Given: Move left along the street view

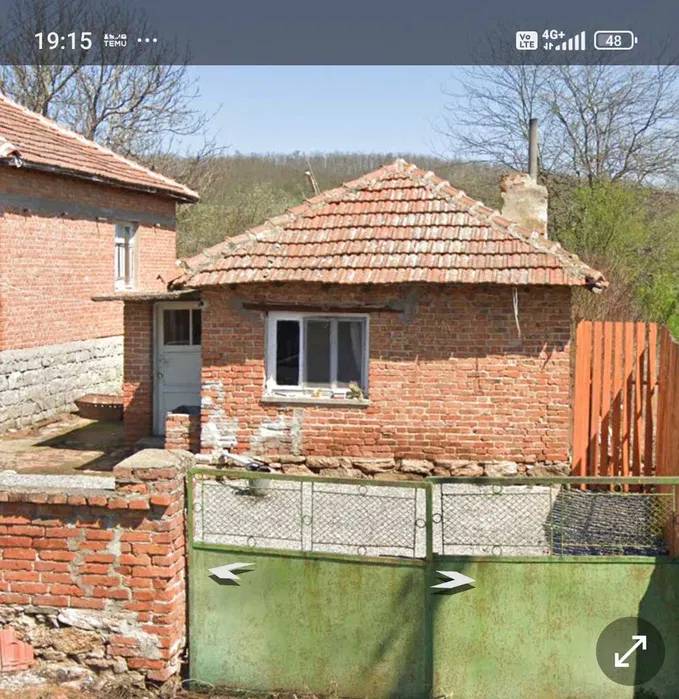Looking at the screenshot, I should pyautogui.click(x=231, y=573).
